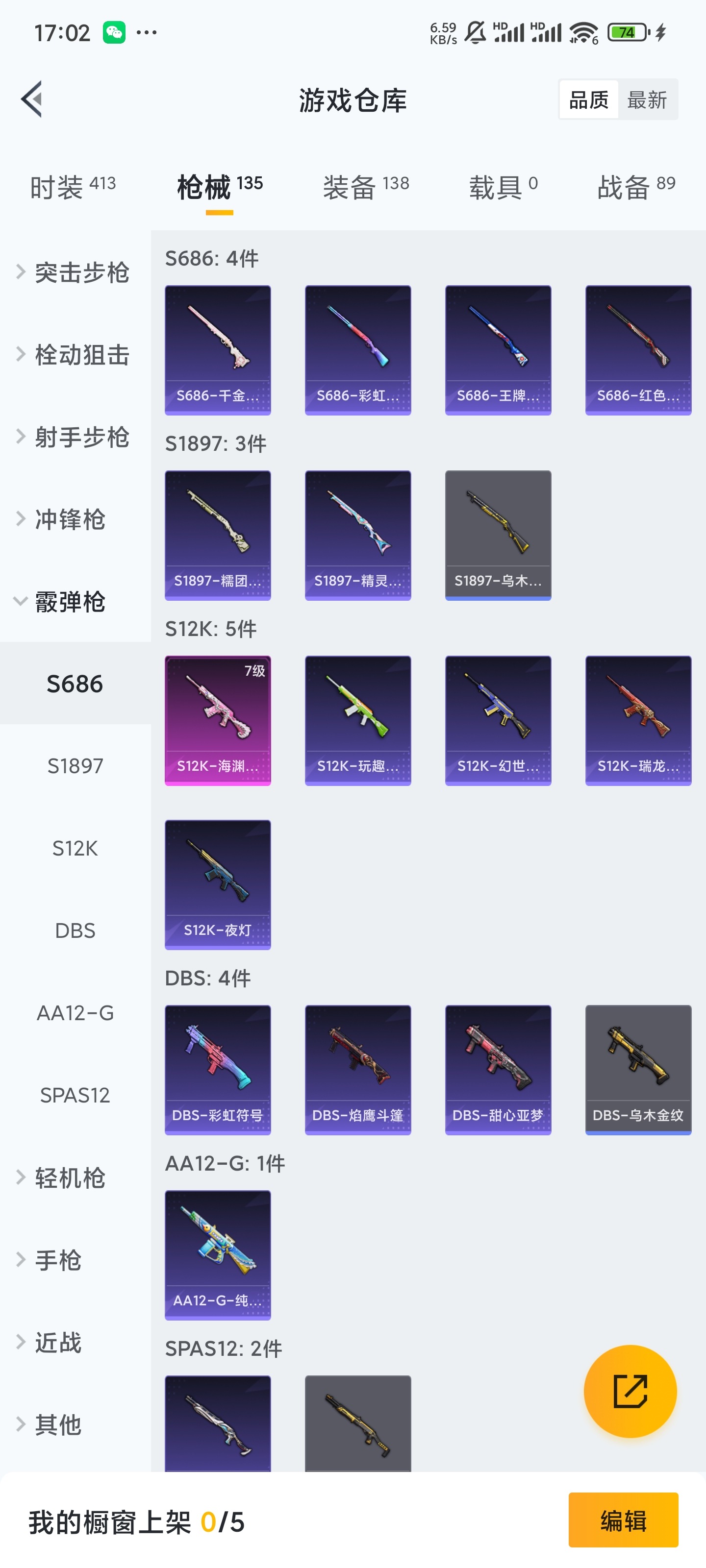Expand the 冲锋枪 category
Viewport: 706px width, 1568px height.
70,519
